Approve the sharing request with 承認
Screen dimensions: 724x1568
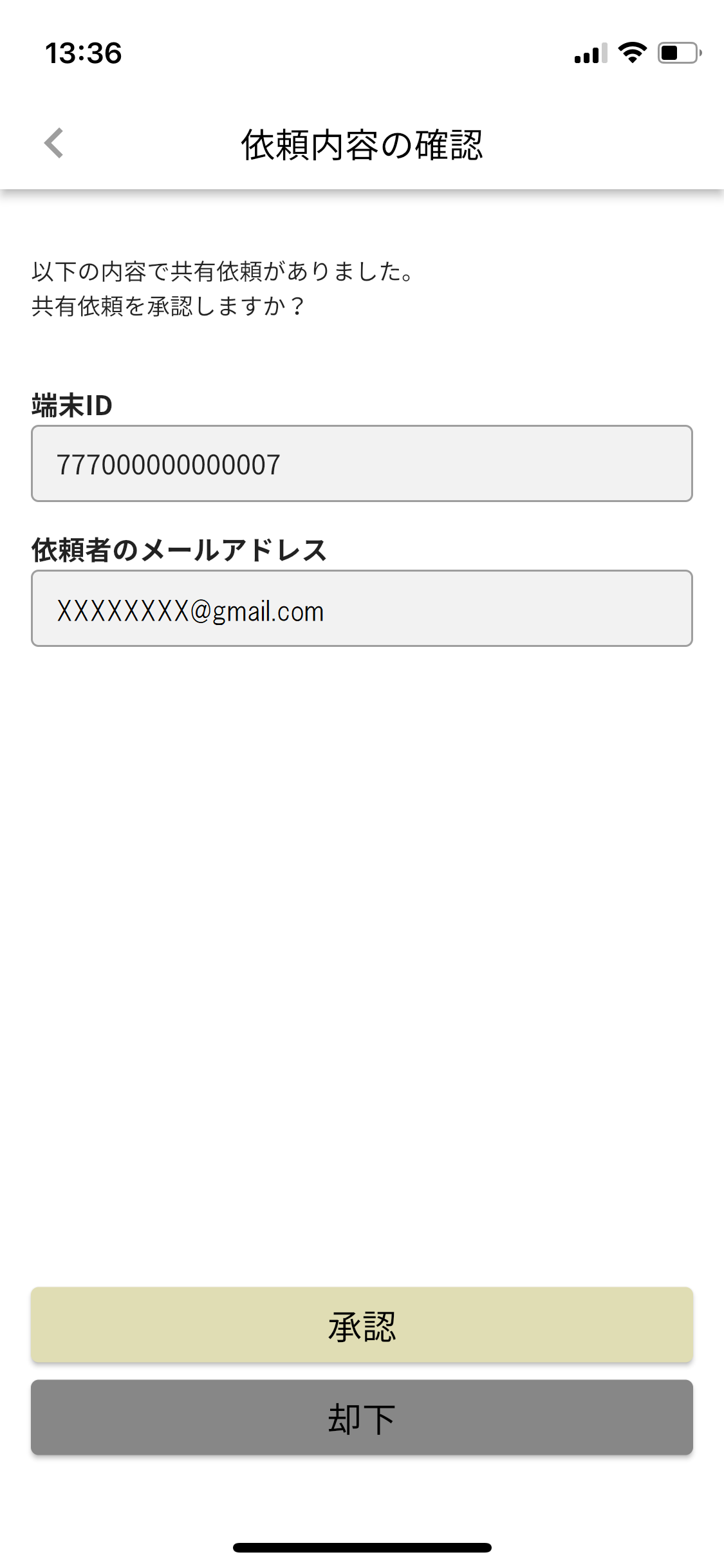(362, 1325)
